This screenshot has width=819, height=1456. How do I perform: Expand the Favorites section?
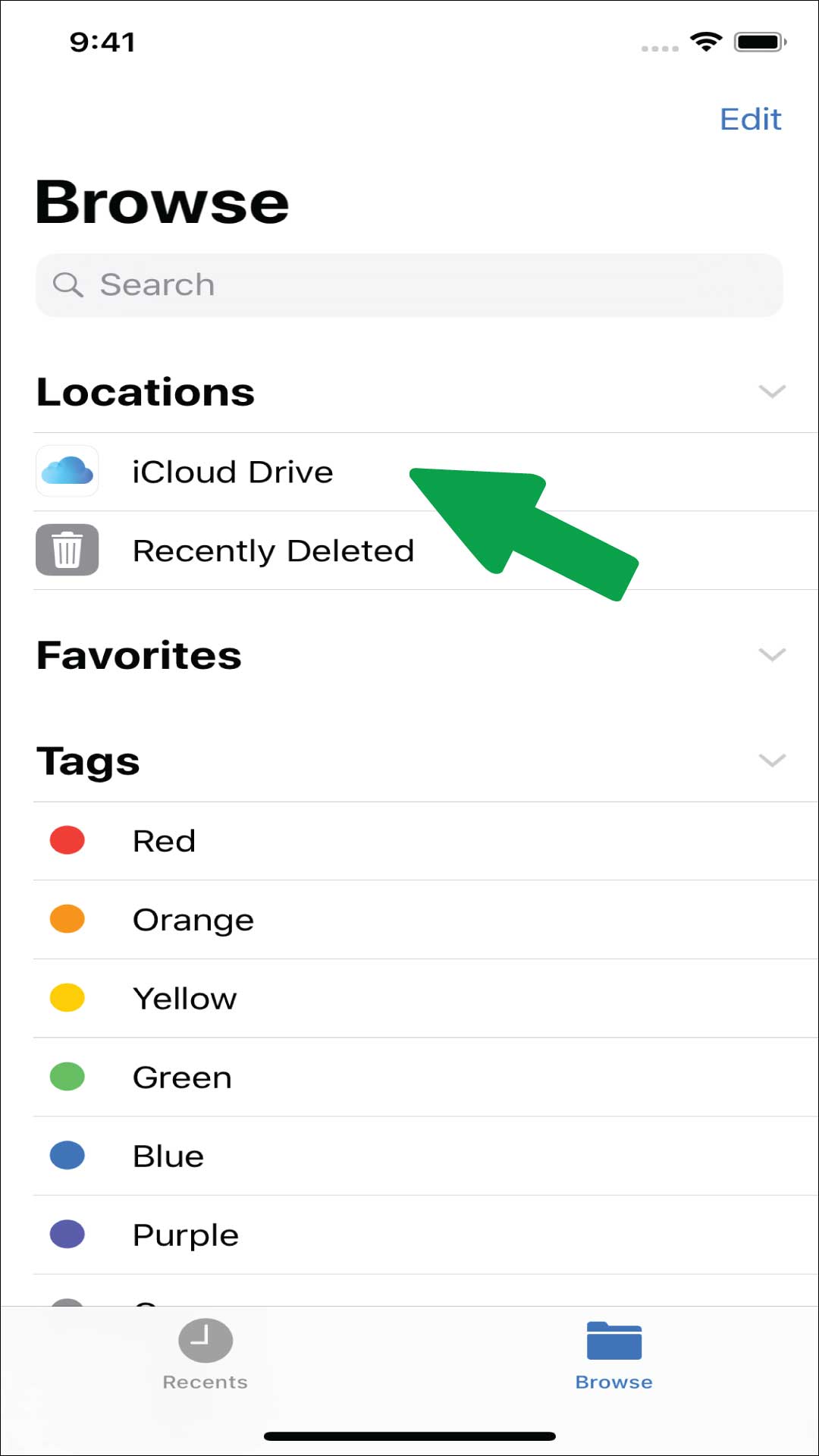[771, 654]
